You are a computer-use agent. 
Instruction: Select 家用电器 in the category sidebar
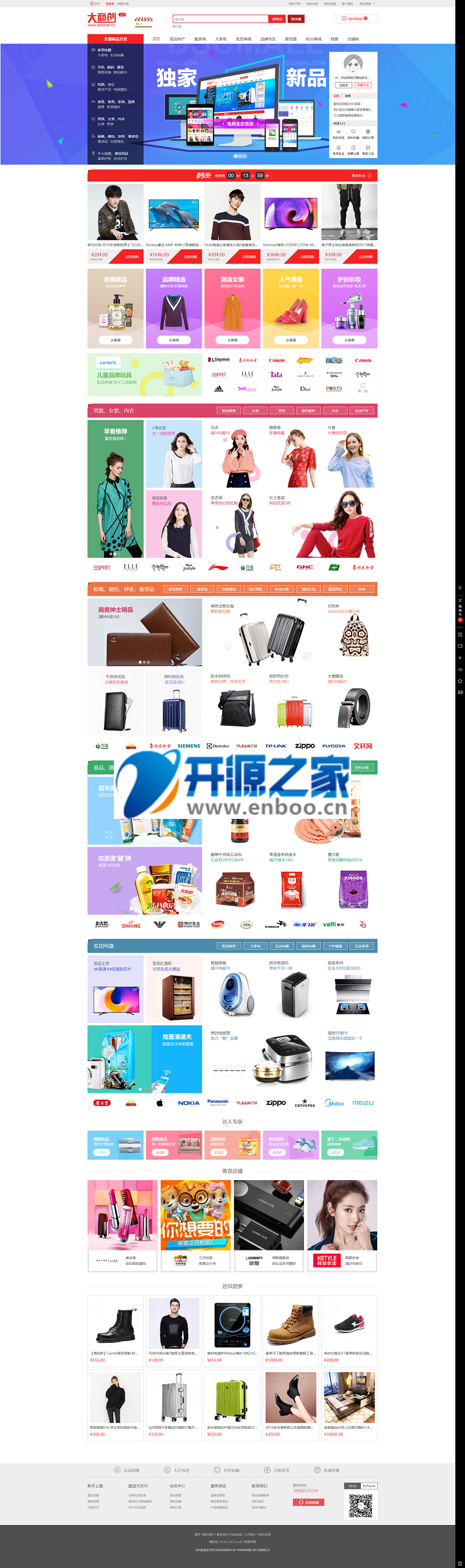[x=104, y=50]
